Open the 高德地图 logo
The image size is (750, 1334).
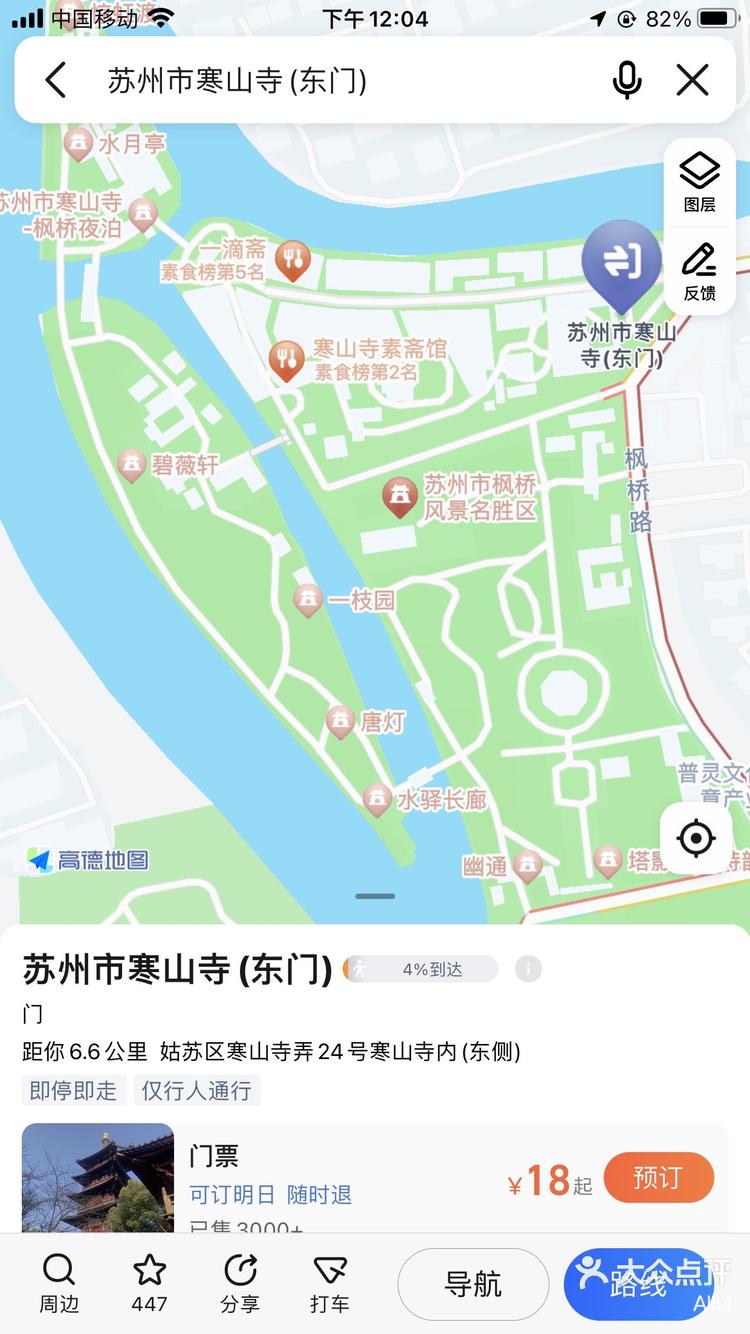(85, 858)
